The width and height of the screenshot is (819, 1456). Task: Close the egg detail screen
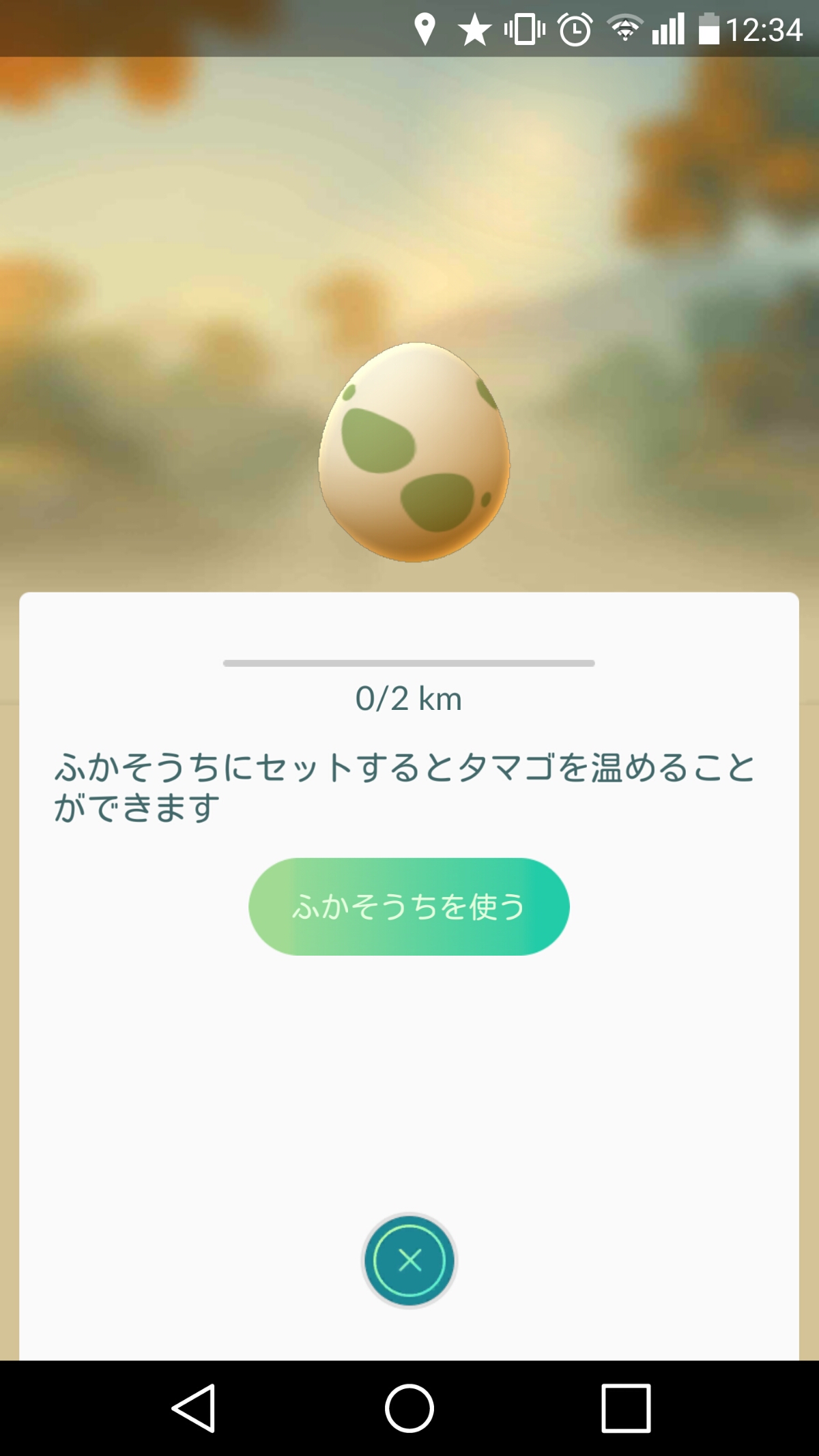[x=409, y=1260]
